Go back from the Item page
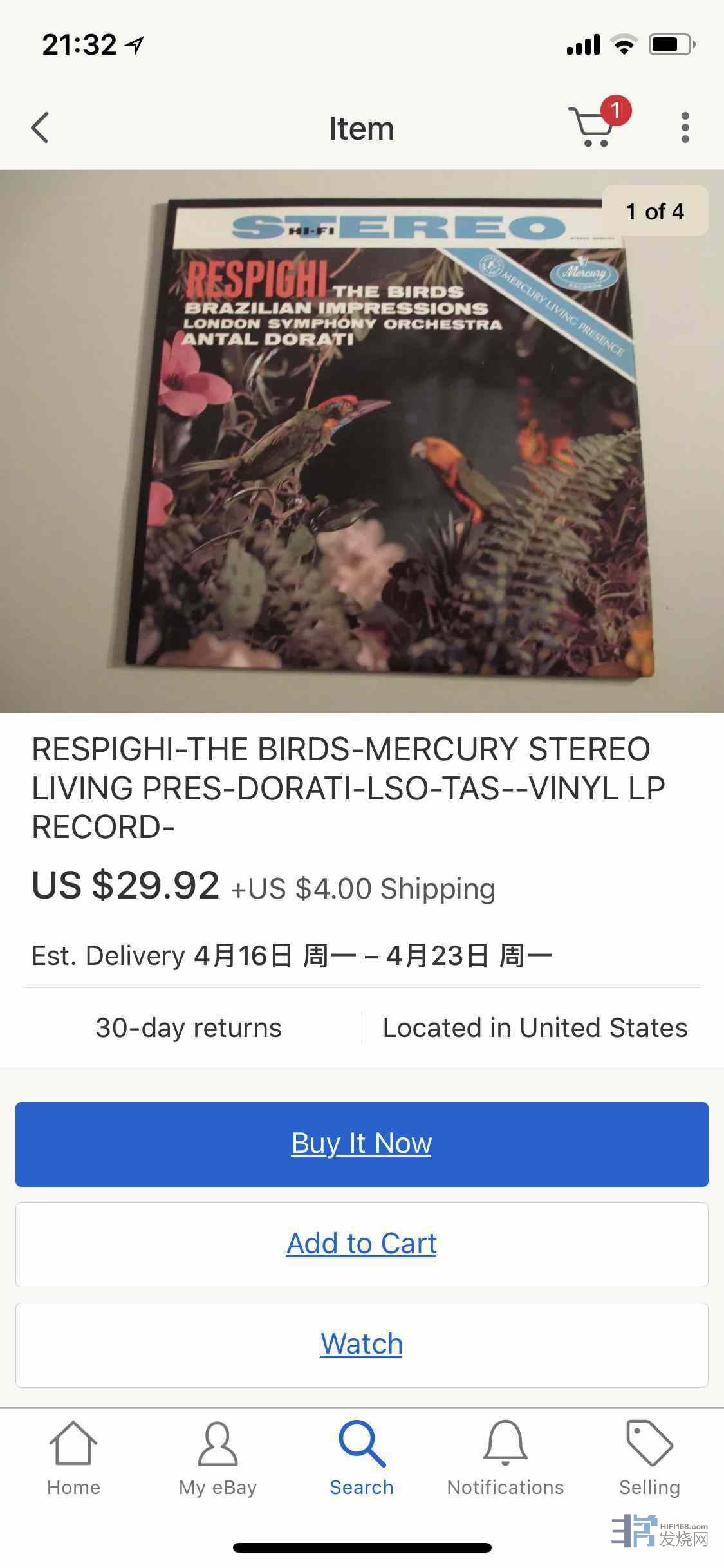 40,127
